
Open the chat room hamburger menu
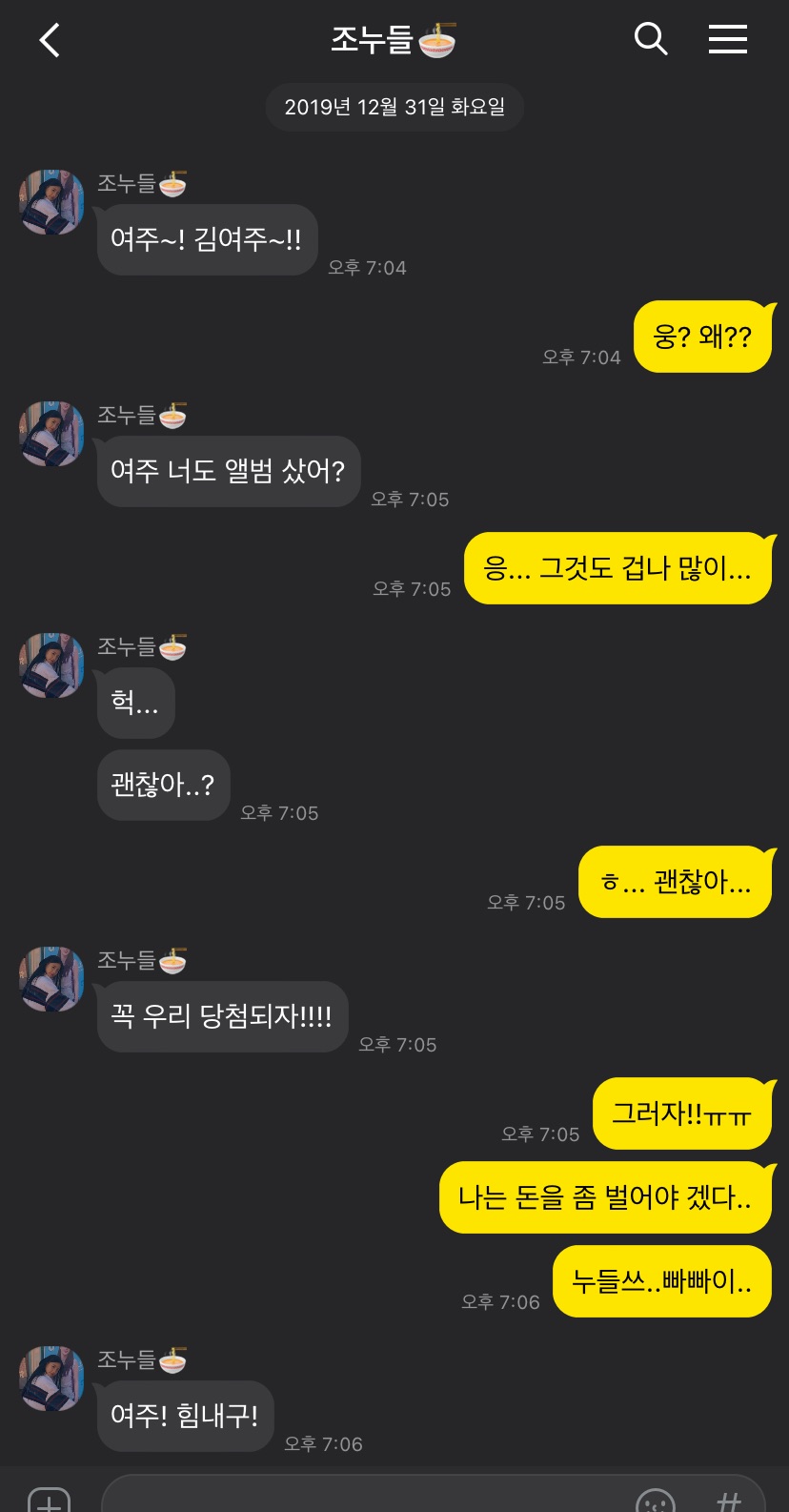728,40
